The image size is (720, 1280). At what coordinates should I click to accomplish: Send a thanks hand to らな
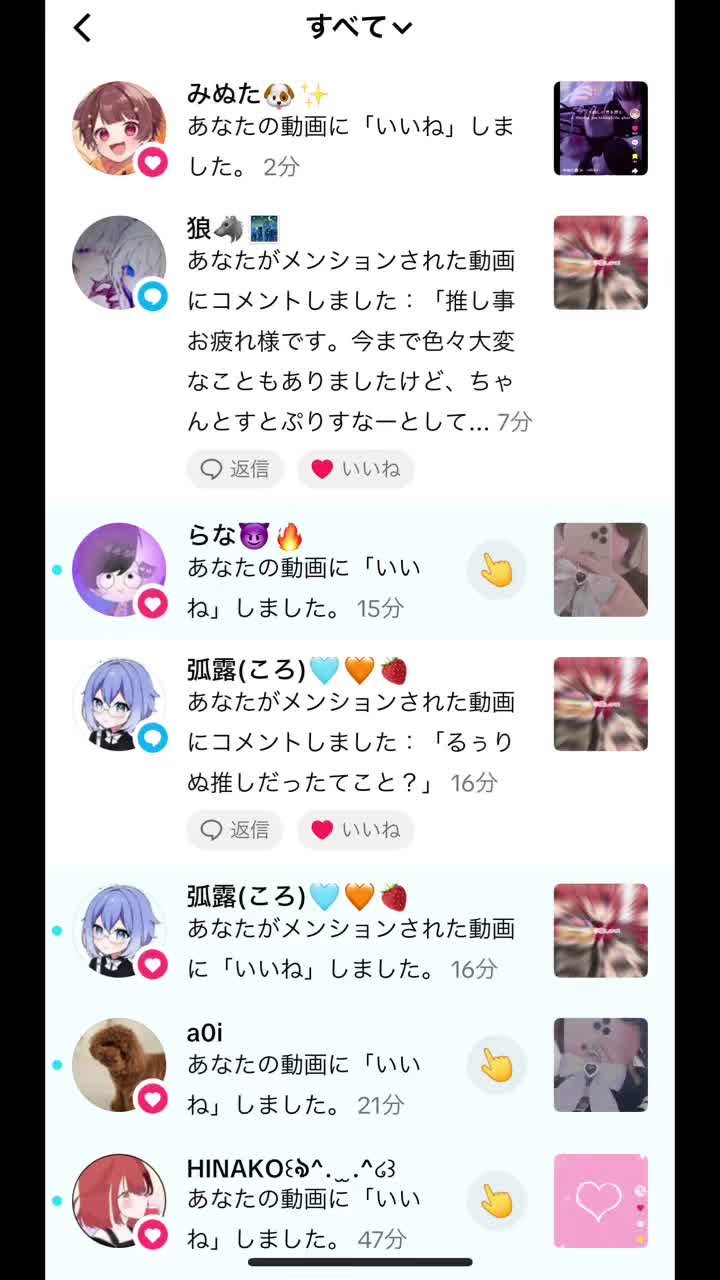[x=496, y=570]
